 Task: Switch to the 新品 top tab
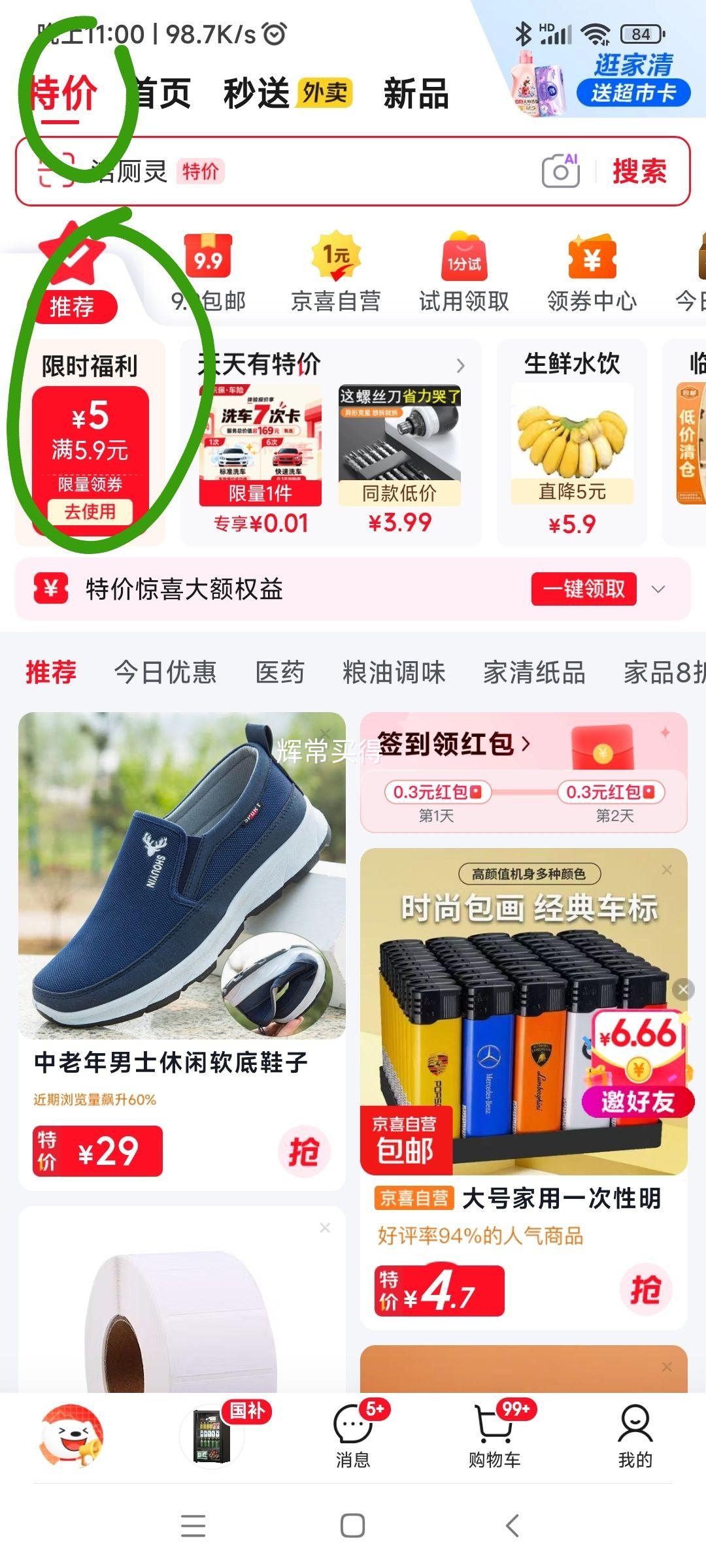click(x=416, y=93)
